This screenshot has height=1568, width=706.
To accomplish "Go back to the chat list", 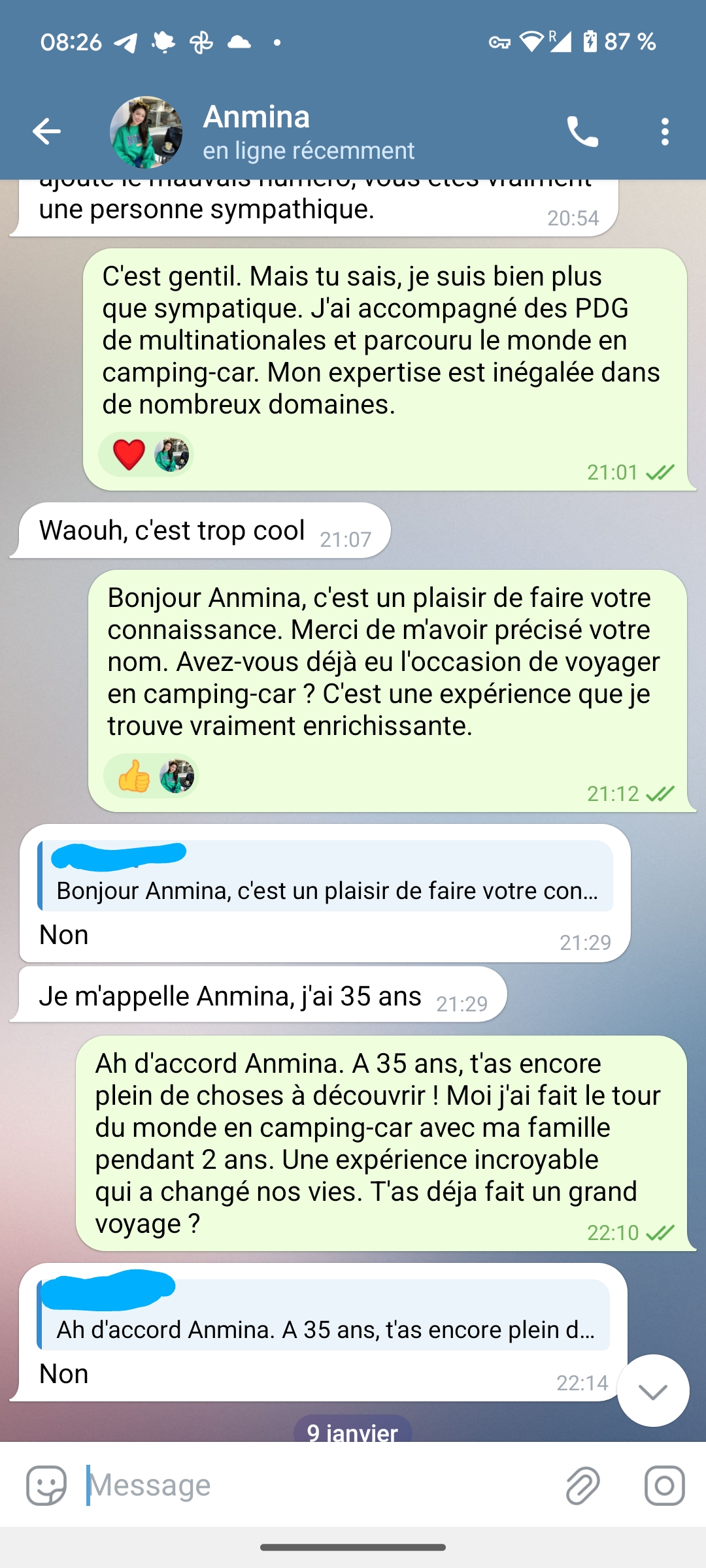I will point(47,131).
